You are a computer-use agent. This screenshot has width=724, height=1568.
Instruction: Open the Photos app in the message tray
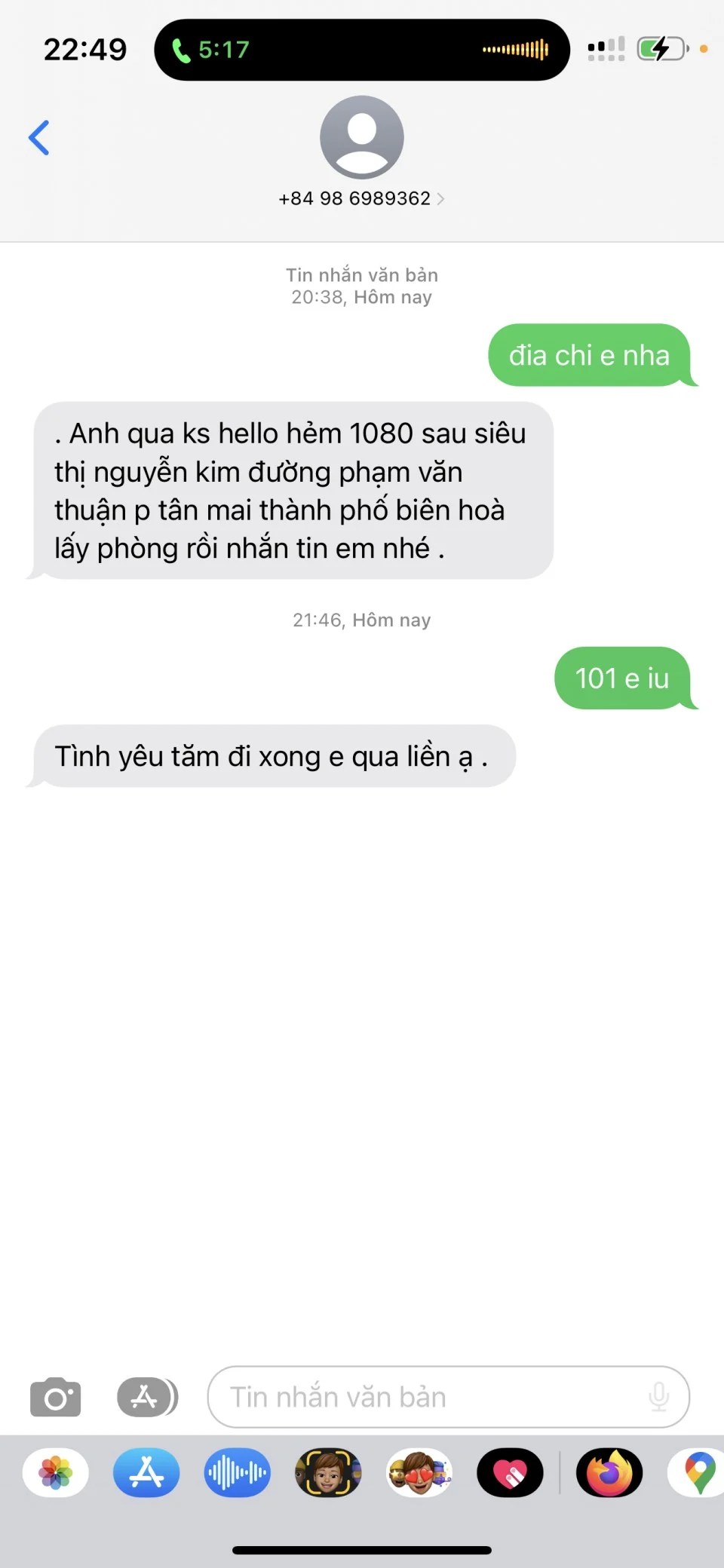pos(56,1472)
